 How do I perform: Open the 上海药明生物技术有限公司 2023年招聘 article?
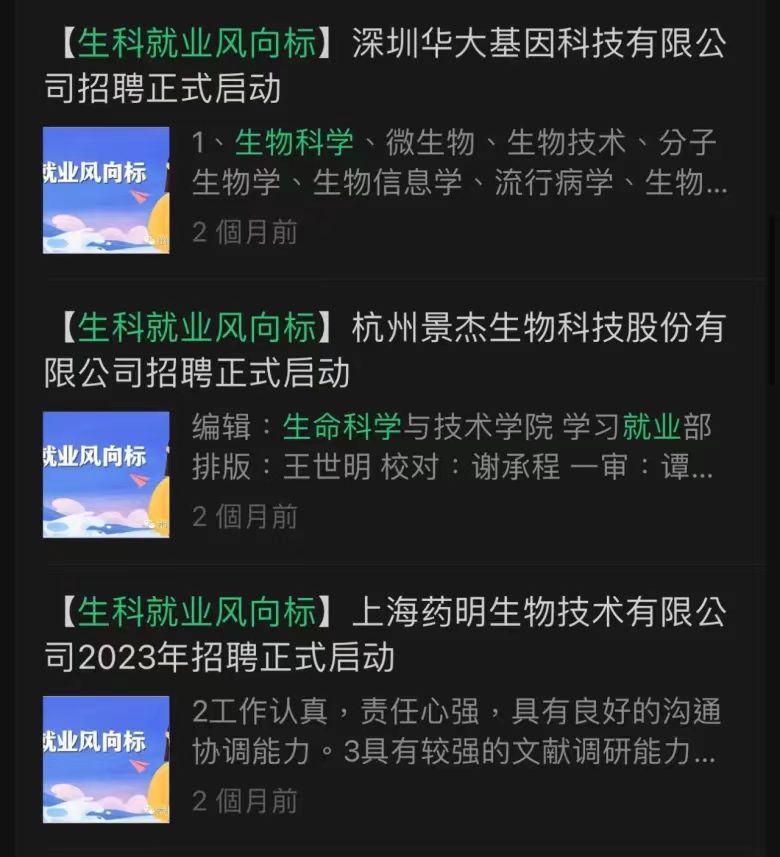(x=385, y=634)
